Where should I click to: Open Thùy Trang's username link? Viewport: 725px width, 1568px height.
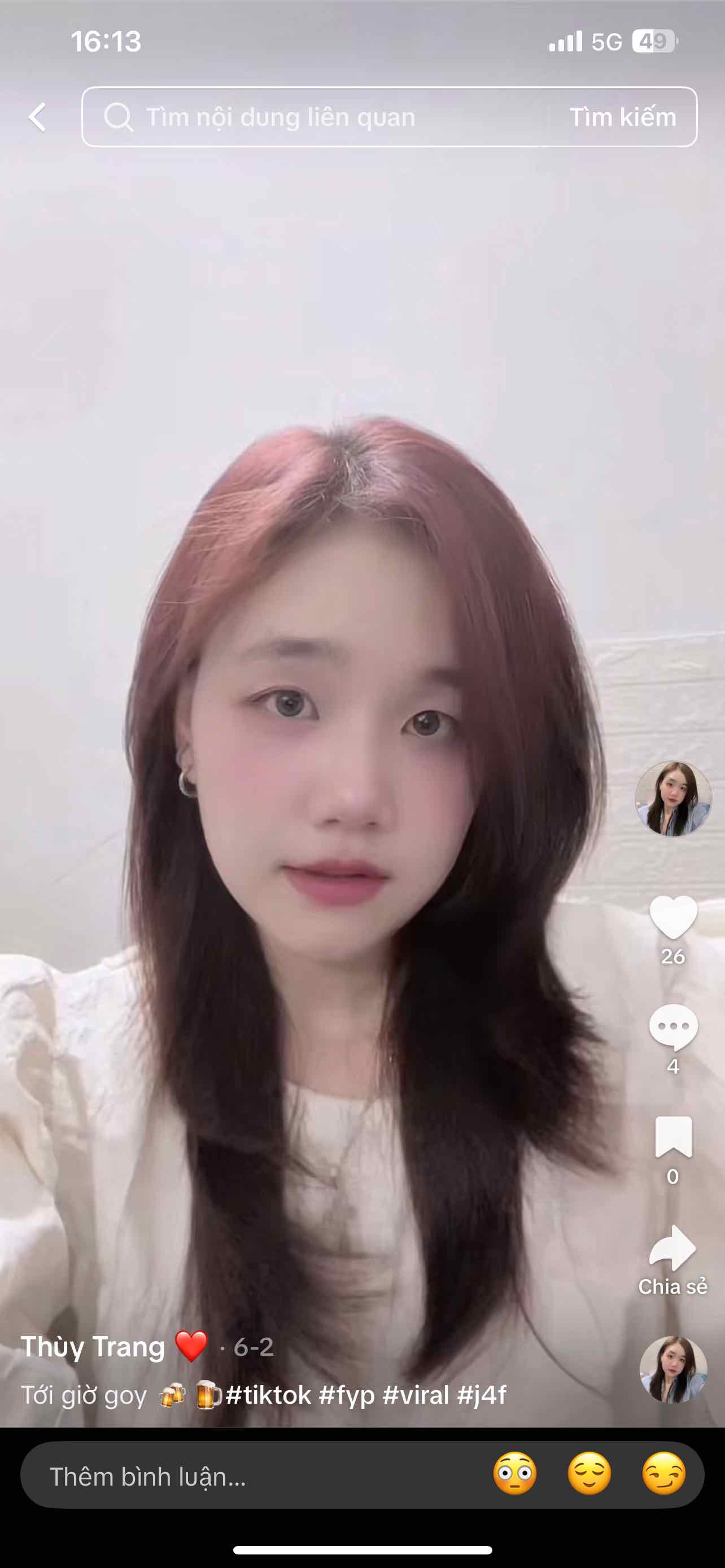(x=93, y=1346)
